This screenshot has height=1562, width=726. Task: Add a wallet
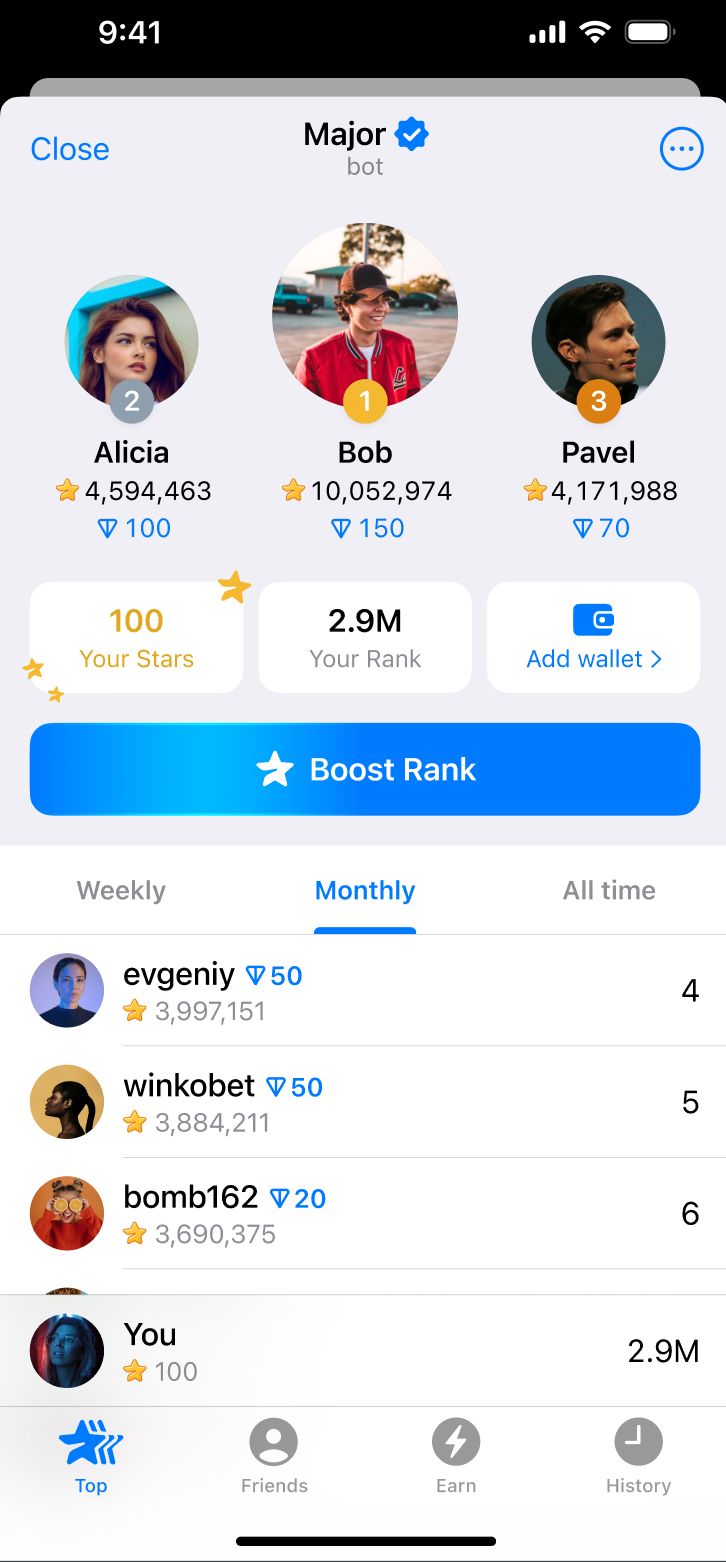pos(593,637)
